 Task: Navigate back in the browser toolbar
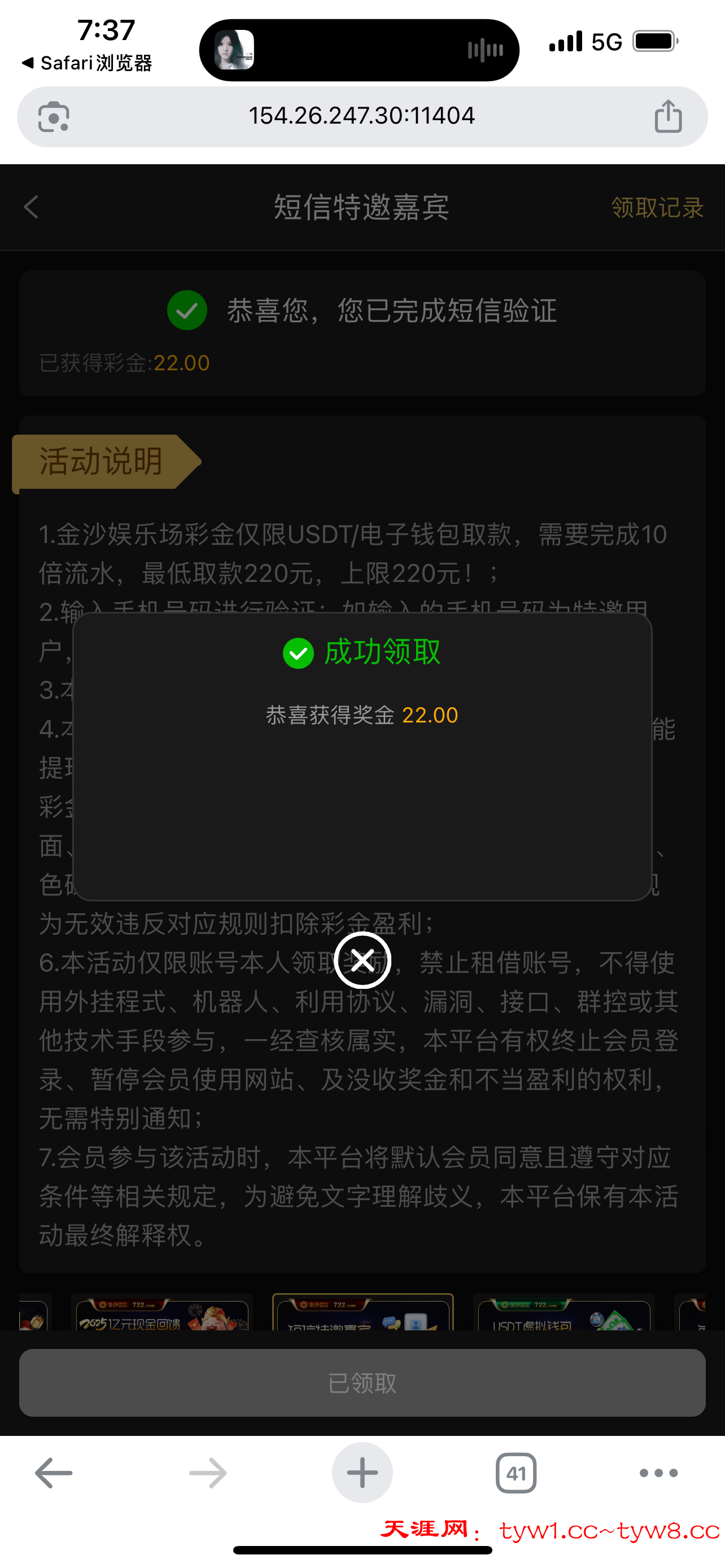[x=54, y=1473]
